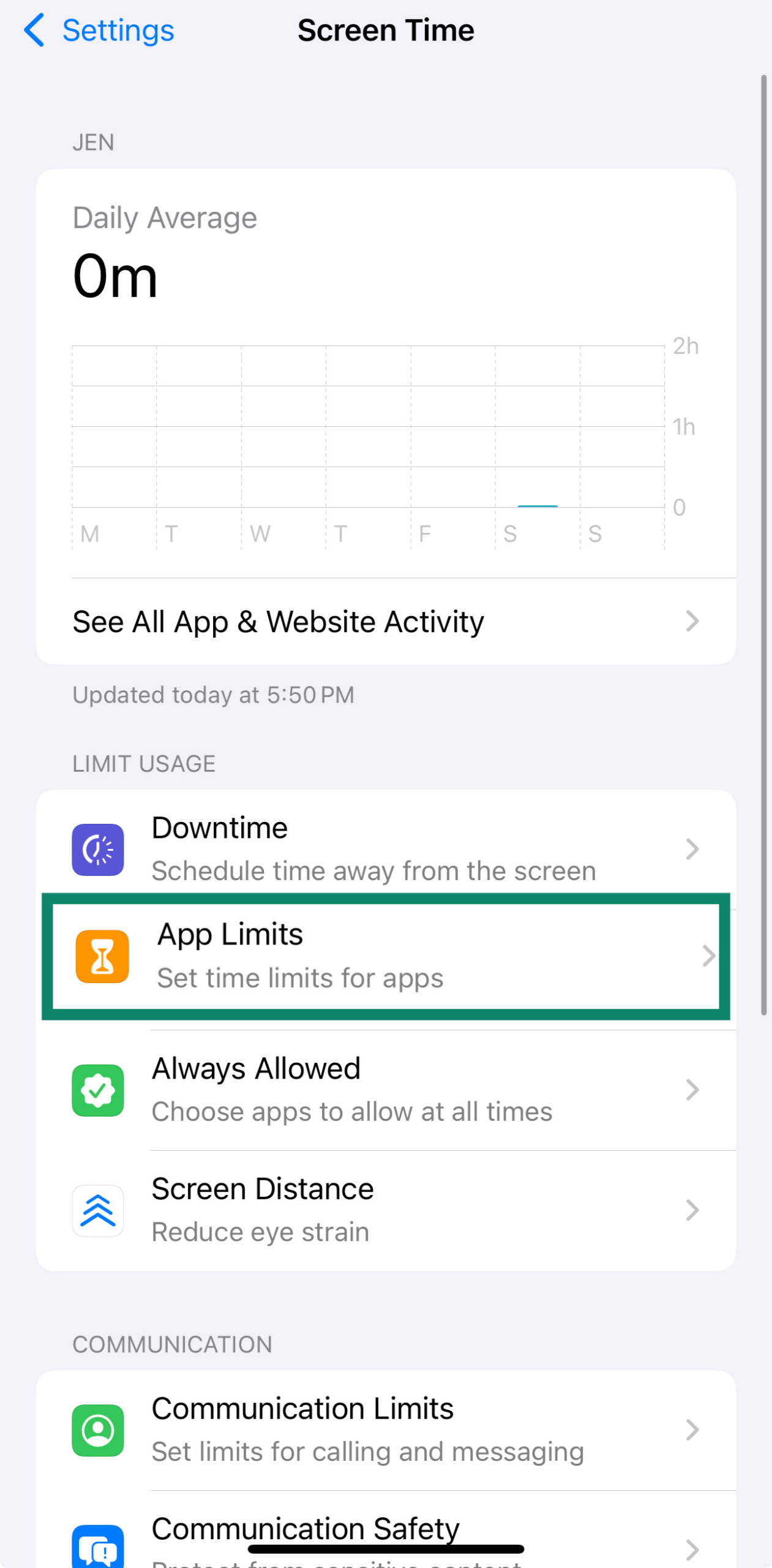Viewport: 772px width, 1568px height.
Task: Expand the App Limits row chevron
Action: [708, 956]
